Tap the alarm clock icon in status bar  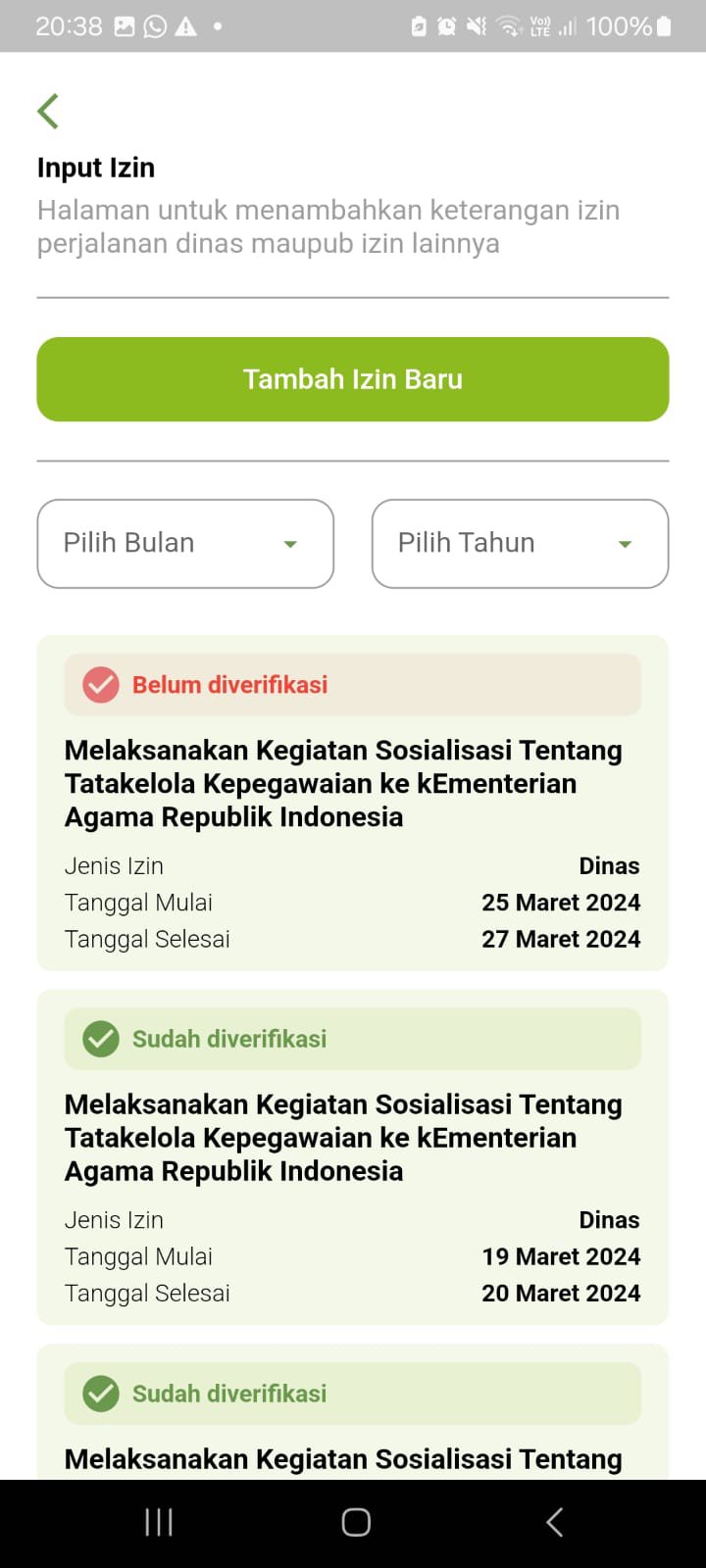pyautogui.click(x=444, y=25)
